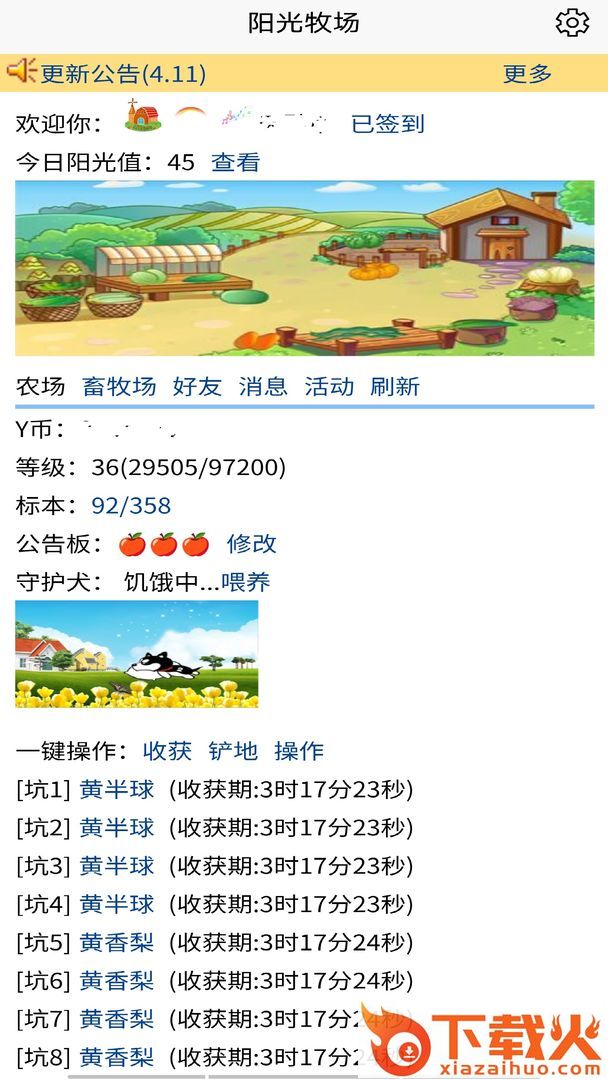This screenshot has width=608, height=1080.
Task: Tap 更多 to see more announcements
Action: click(x=527, y=74)
